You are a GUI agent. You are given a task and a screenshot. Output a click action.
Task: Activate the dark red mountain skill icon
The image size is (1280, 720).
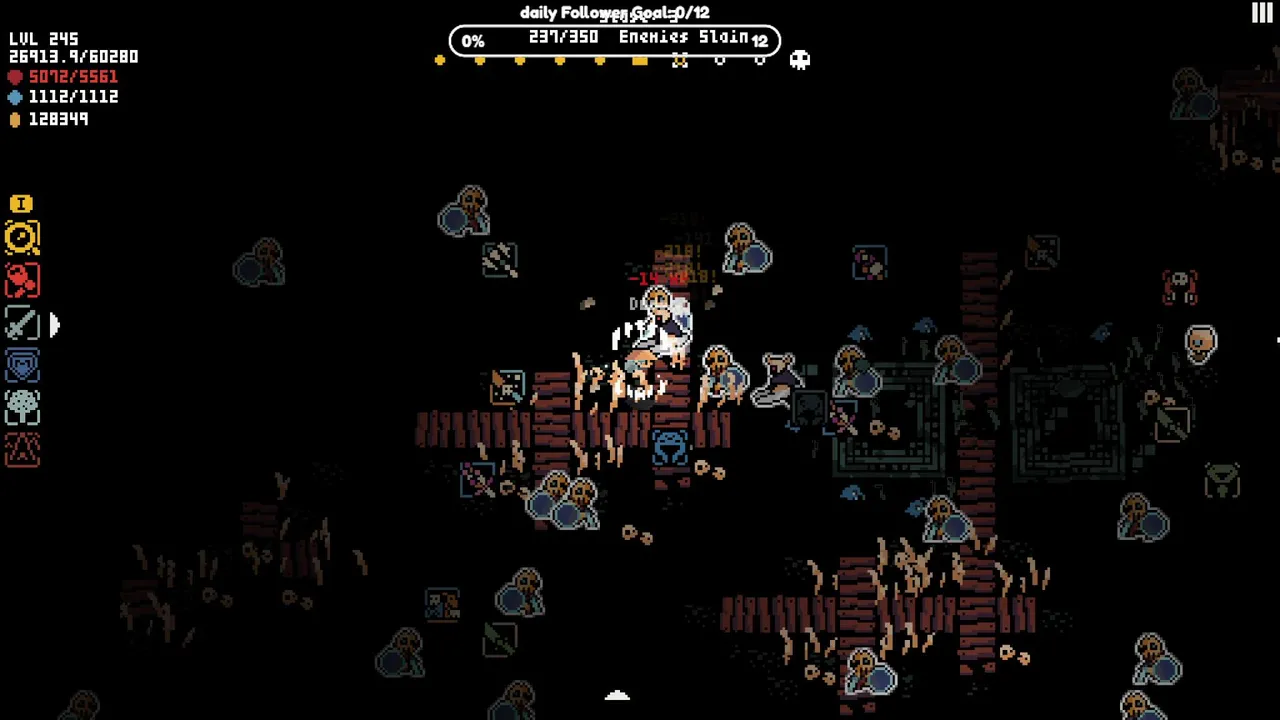(x=22, y=450)
